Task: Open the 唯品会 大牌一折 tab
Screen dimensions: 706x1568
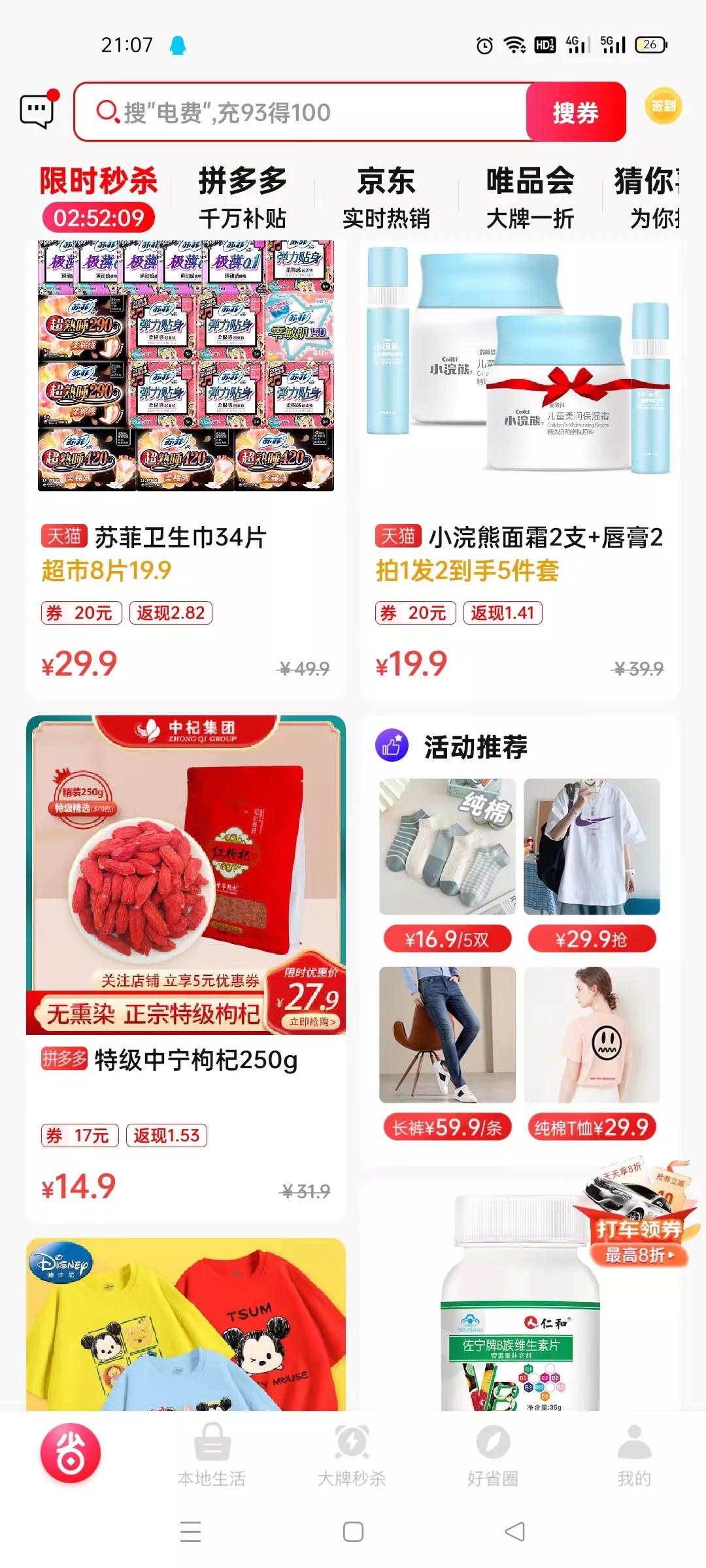Action: [531, 196]
